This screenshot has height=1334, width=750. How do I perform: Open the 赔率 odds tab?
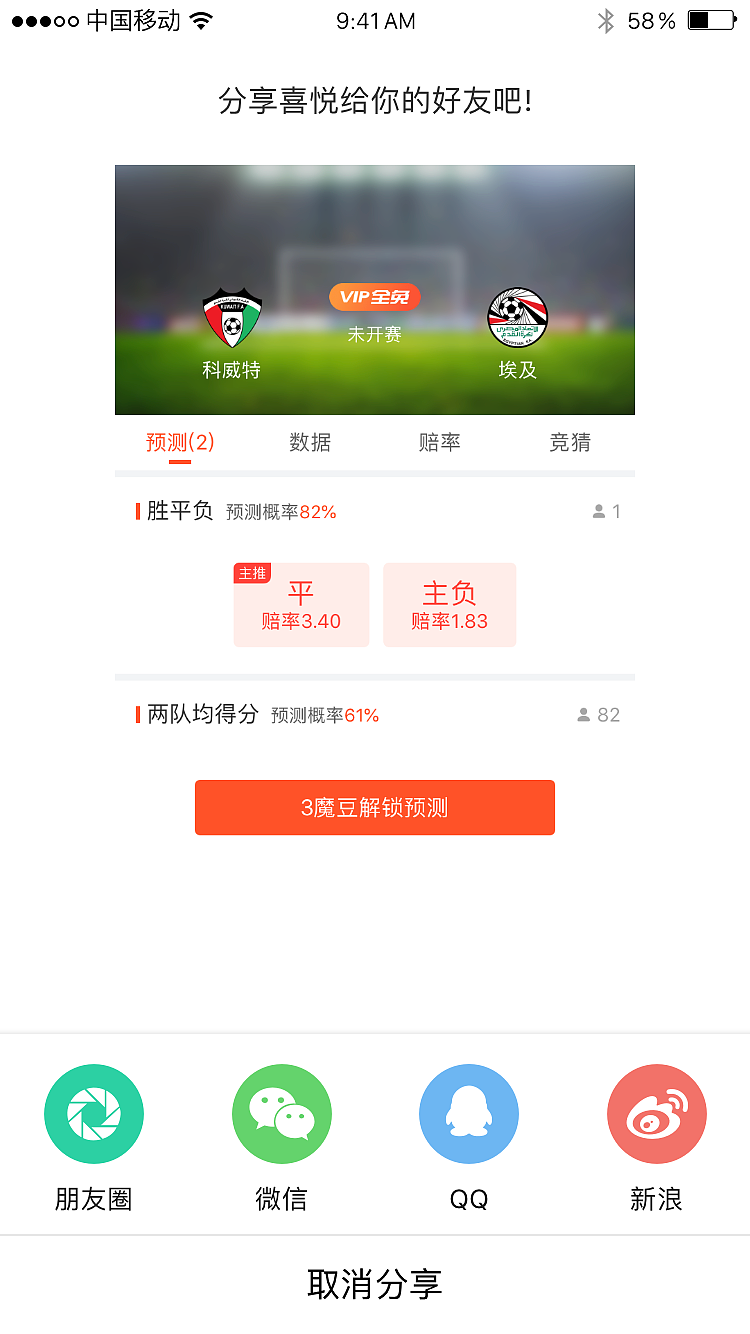tap(437, 442)
